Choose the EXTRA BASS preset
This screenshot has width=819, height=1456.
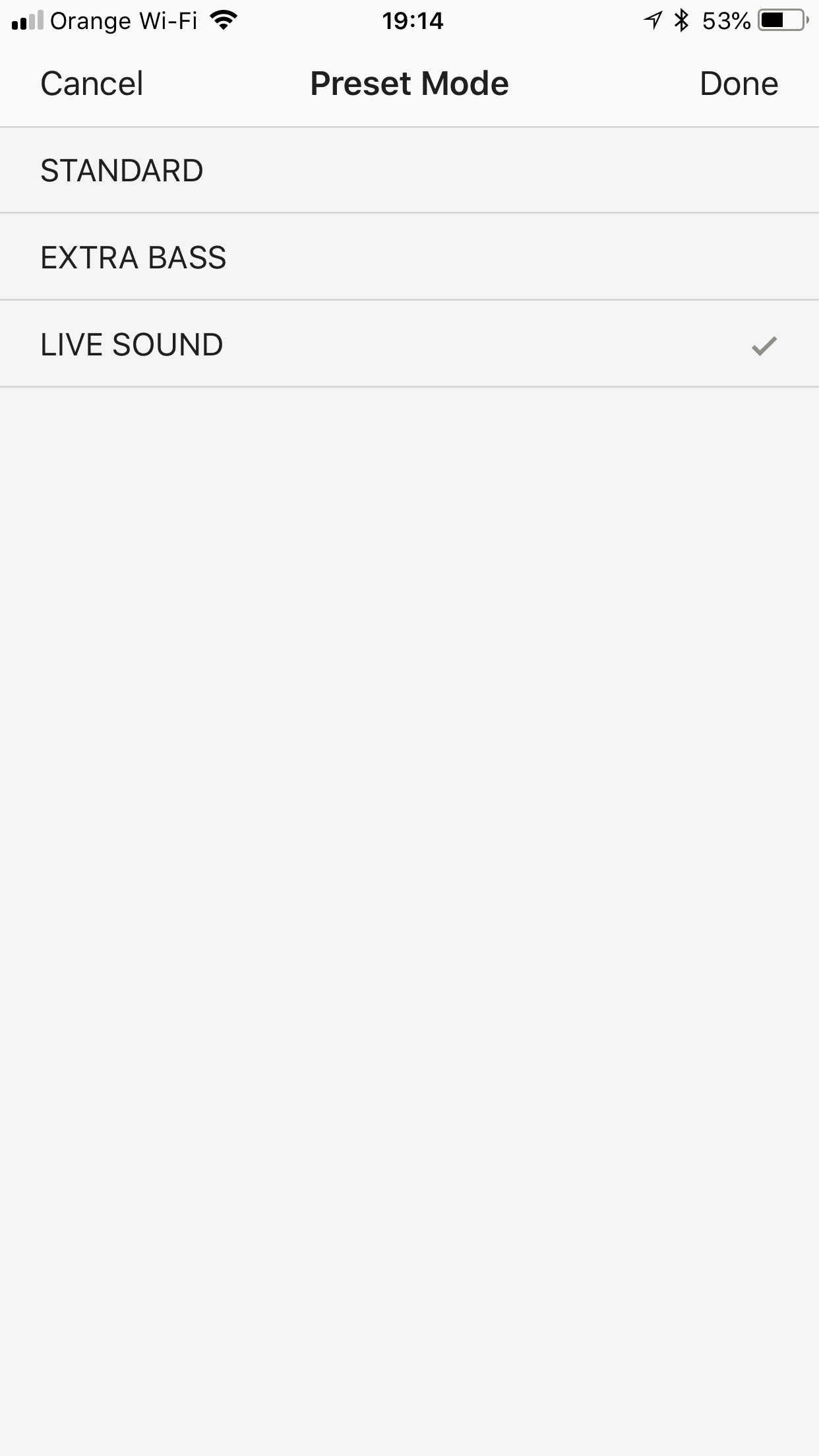coord(409,257)
